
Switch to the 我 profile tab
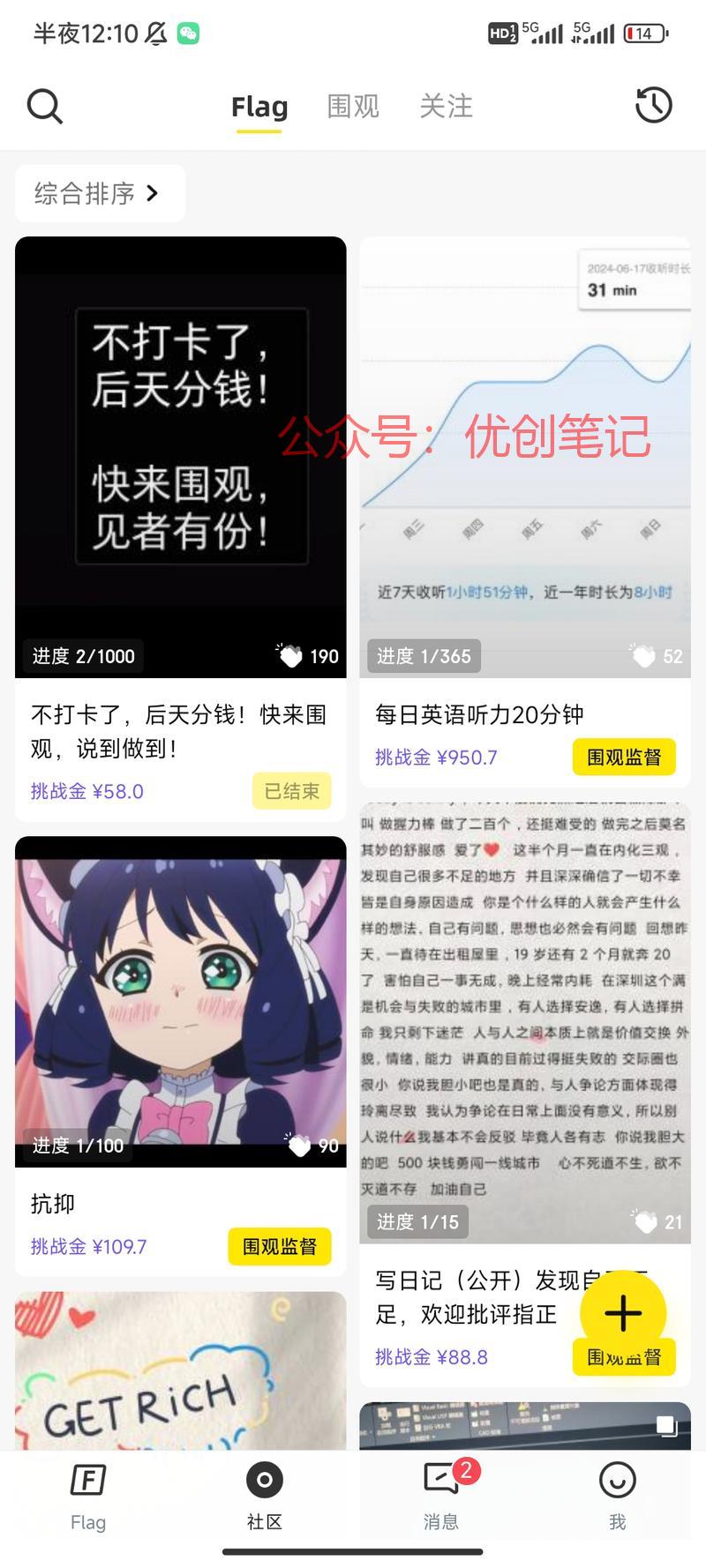click(618, 1497)
